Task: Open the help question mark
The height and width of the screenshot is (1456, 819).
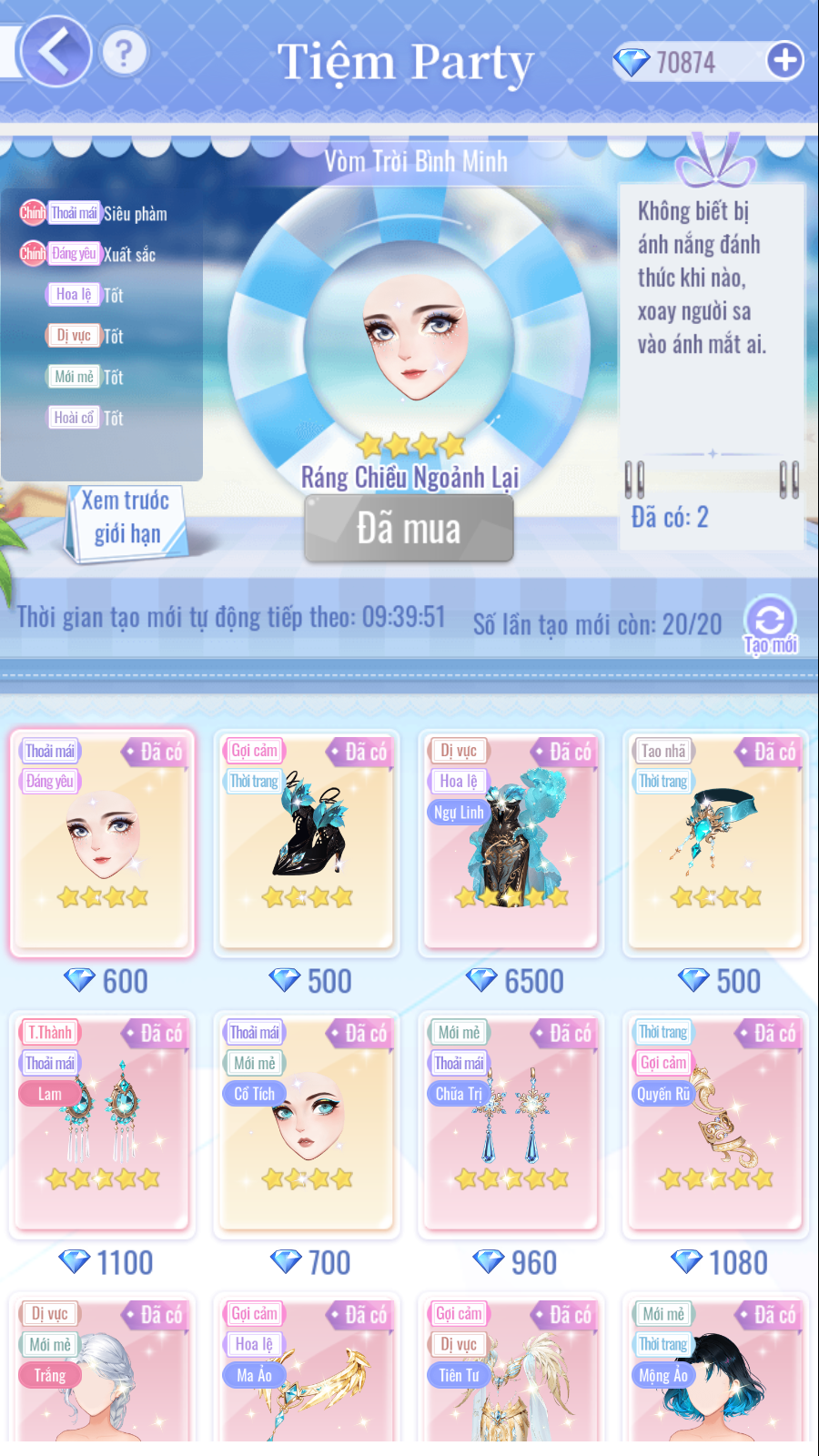Action: tap(125, 53)
